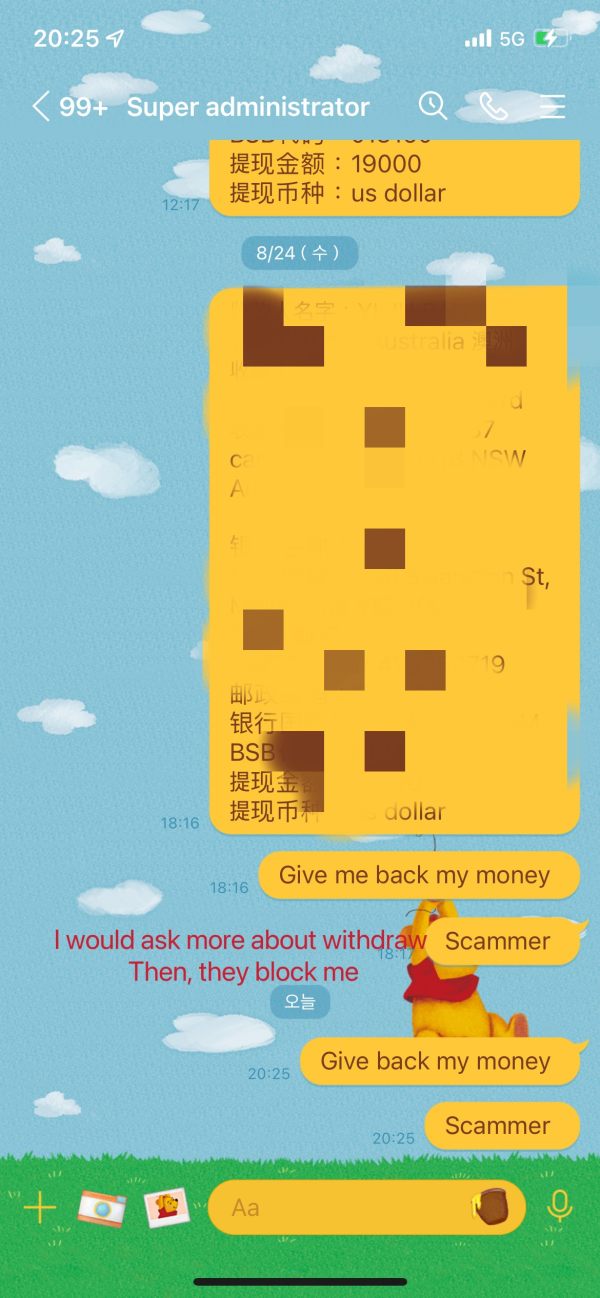Open the photo gallery picker
The width and height of the screenshot is (600, 1298).
tap(167, 1208)
